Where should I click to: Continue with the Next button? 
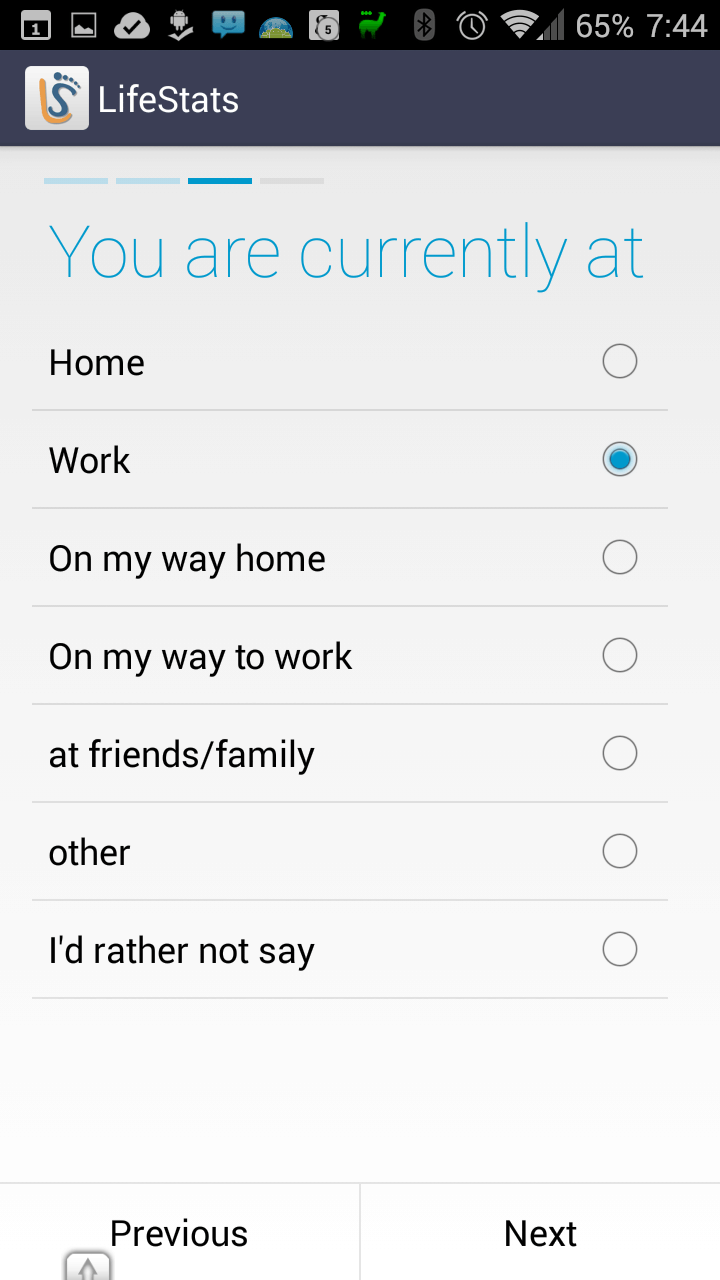tap(540, 1232)
